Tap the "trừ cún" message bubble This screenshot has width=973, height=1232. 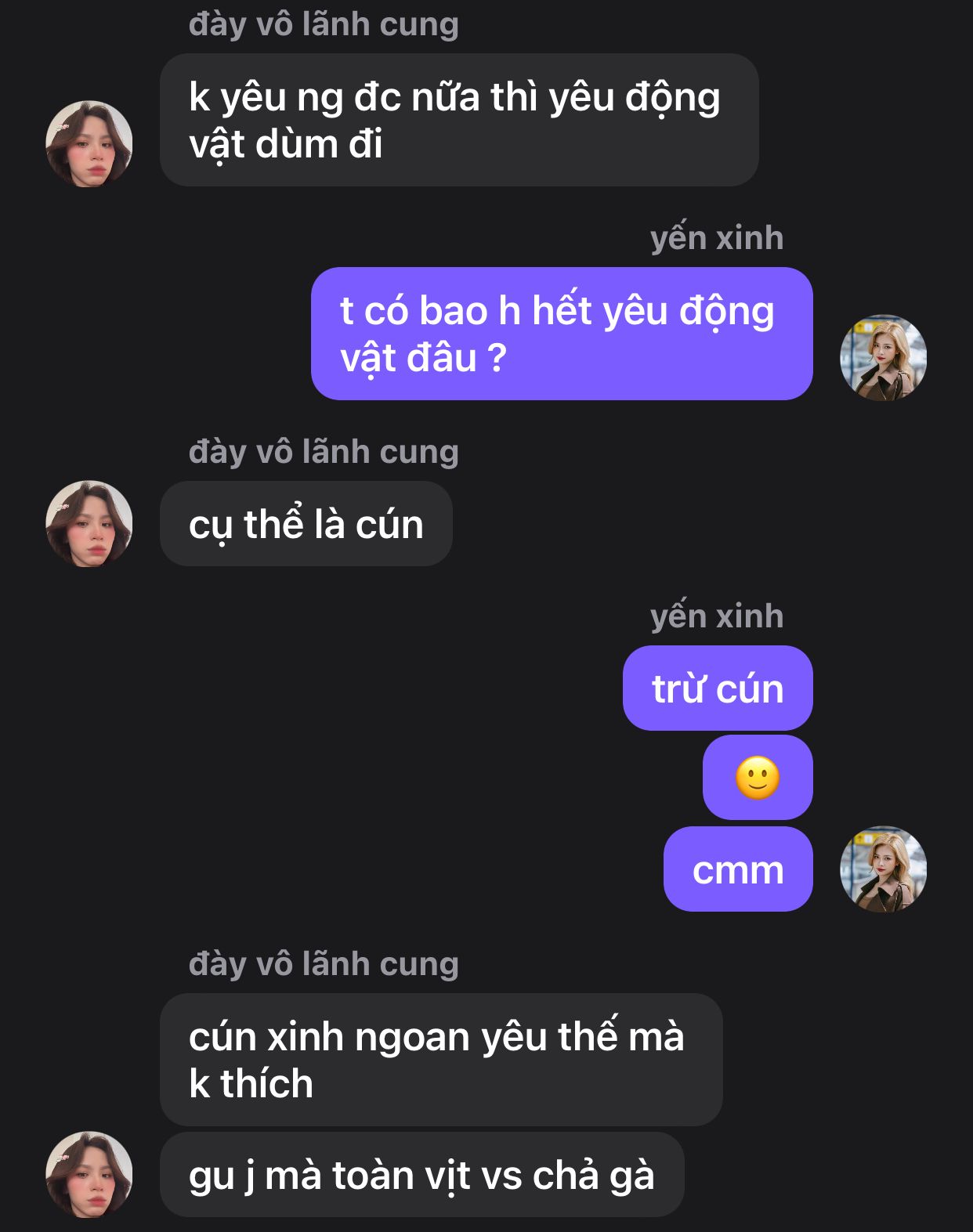[x=717, y=688]
